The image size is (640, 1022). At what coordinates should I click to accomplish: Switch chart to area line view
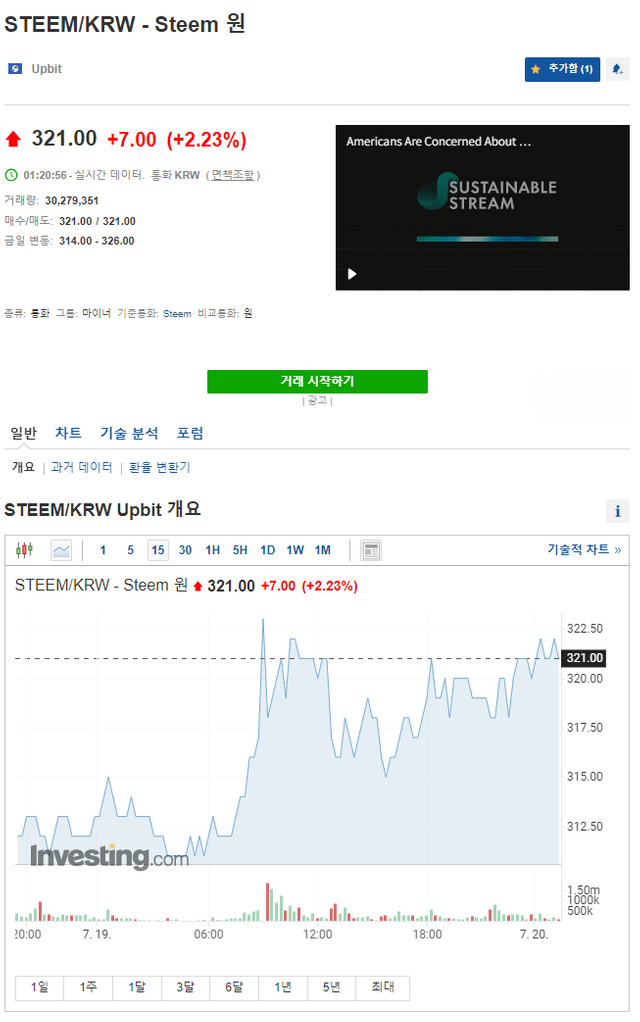61,550
